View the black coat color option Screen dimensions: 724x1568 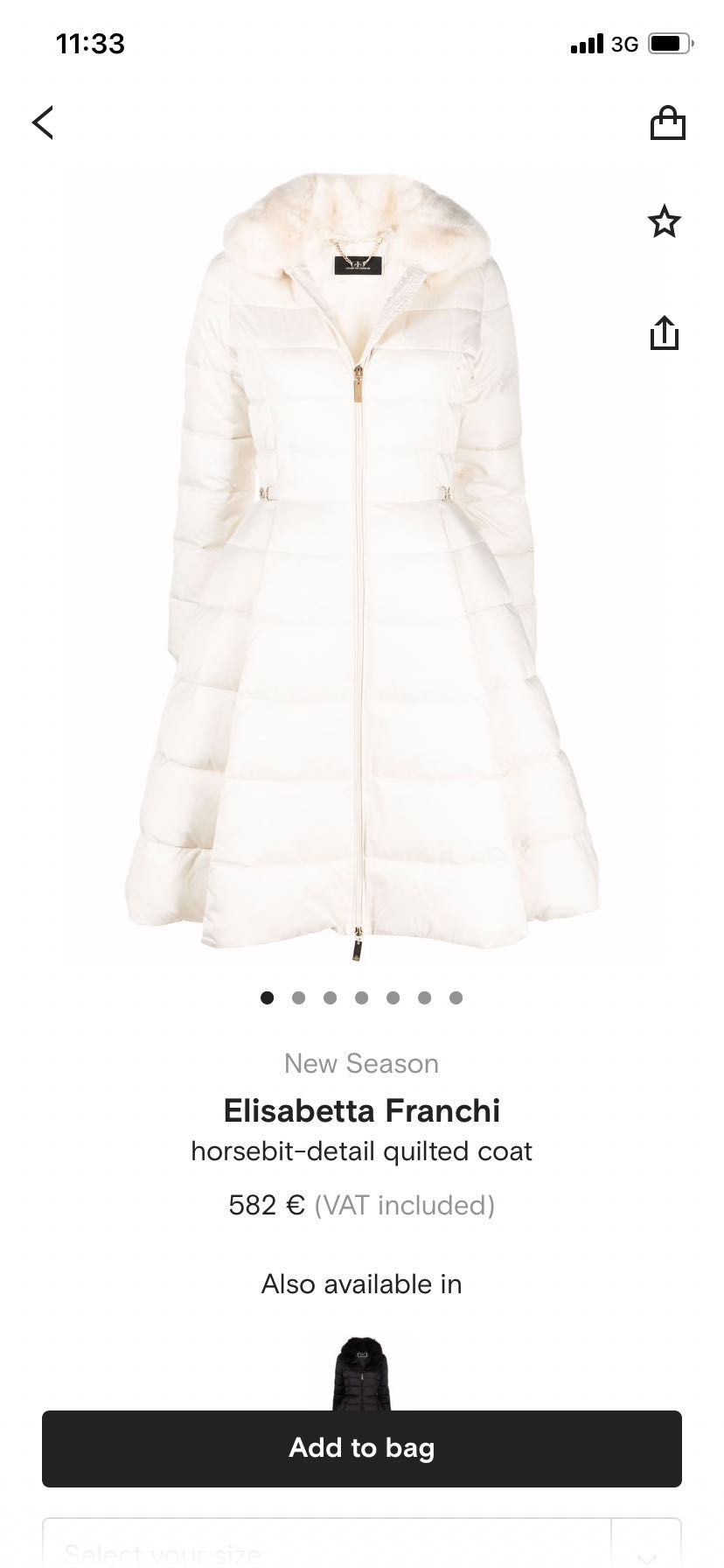click(x=361, y=1373)
